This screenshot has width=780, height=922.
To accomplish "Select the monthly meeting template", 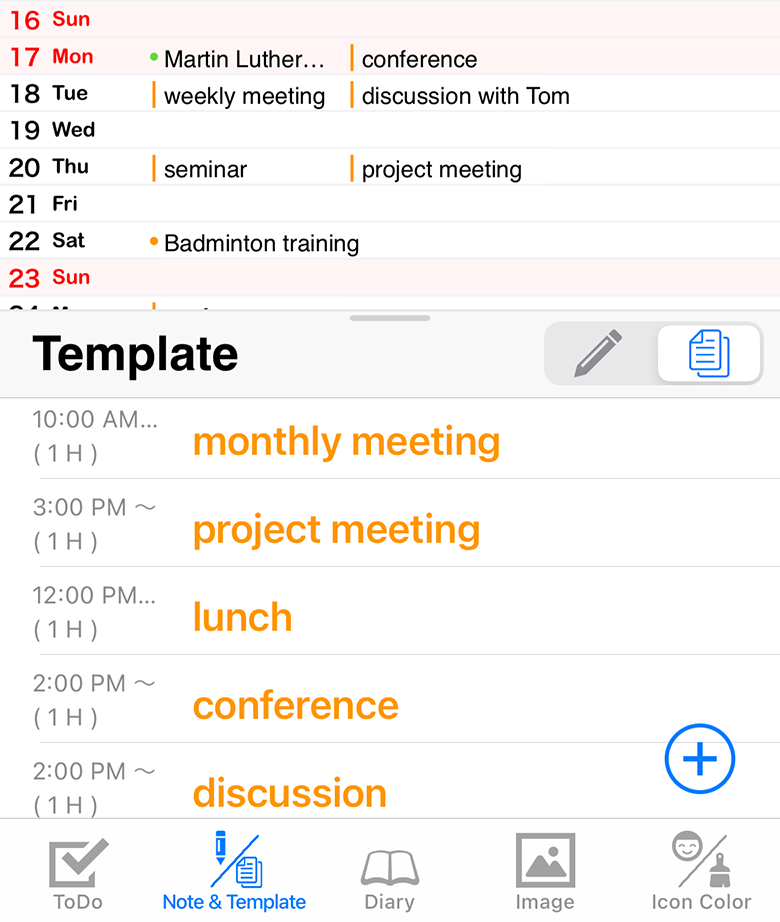I will click(346, 441).
